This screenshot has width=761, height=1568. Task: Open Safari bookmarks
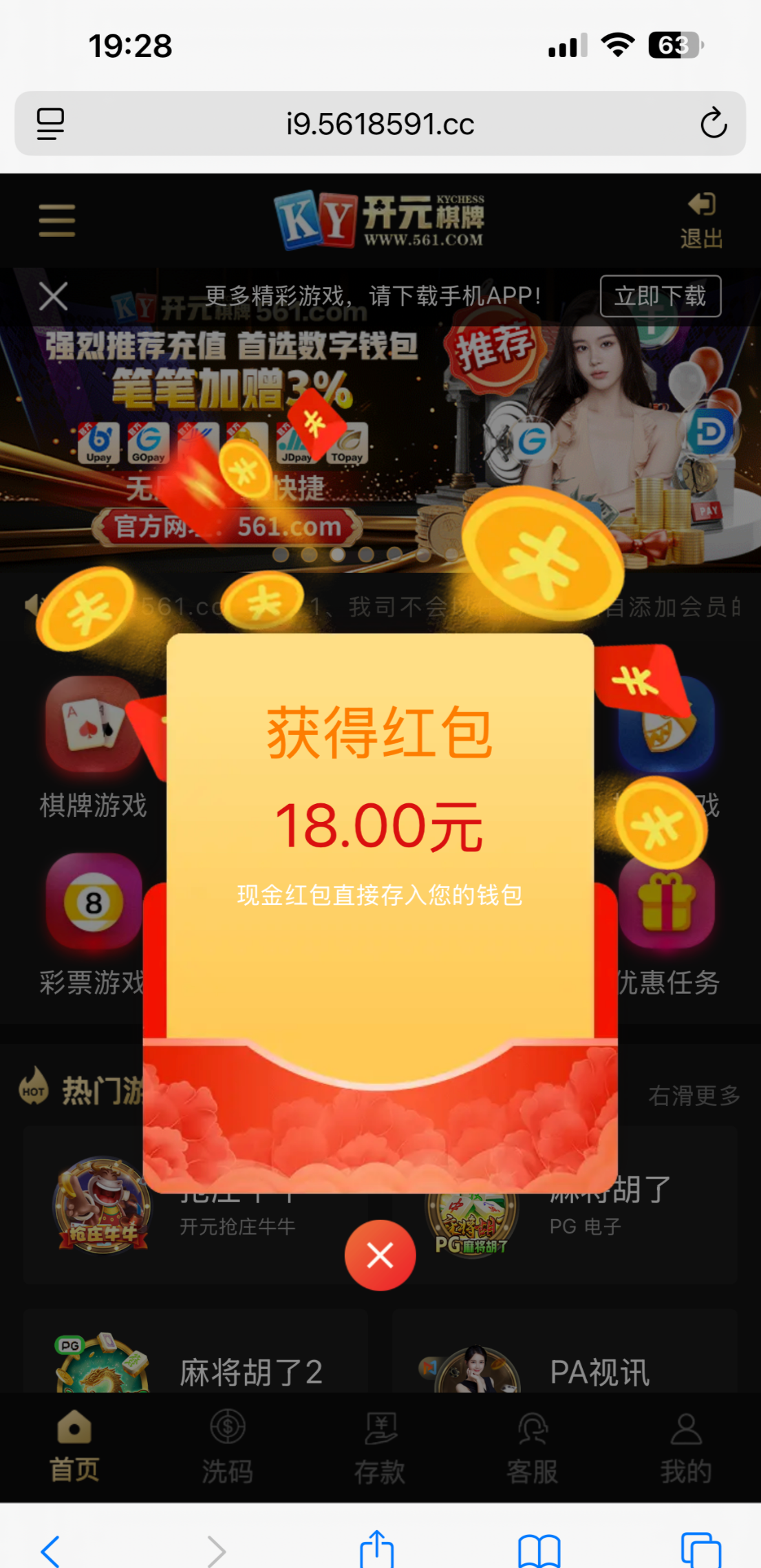[x=539, y=1551]
